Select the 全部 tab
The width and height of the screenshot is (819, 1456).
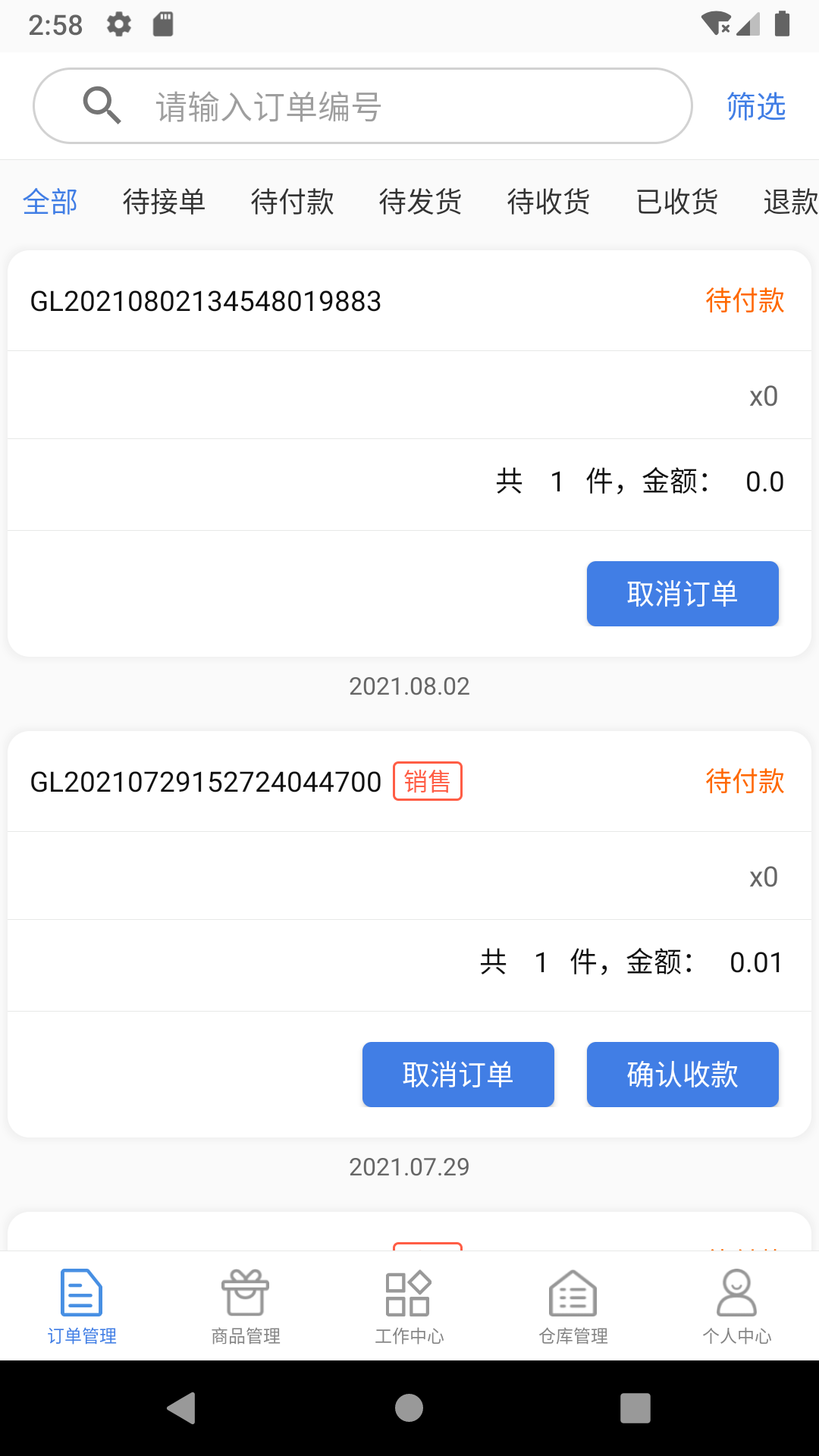[x=51, y=202]
